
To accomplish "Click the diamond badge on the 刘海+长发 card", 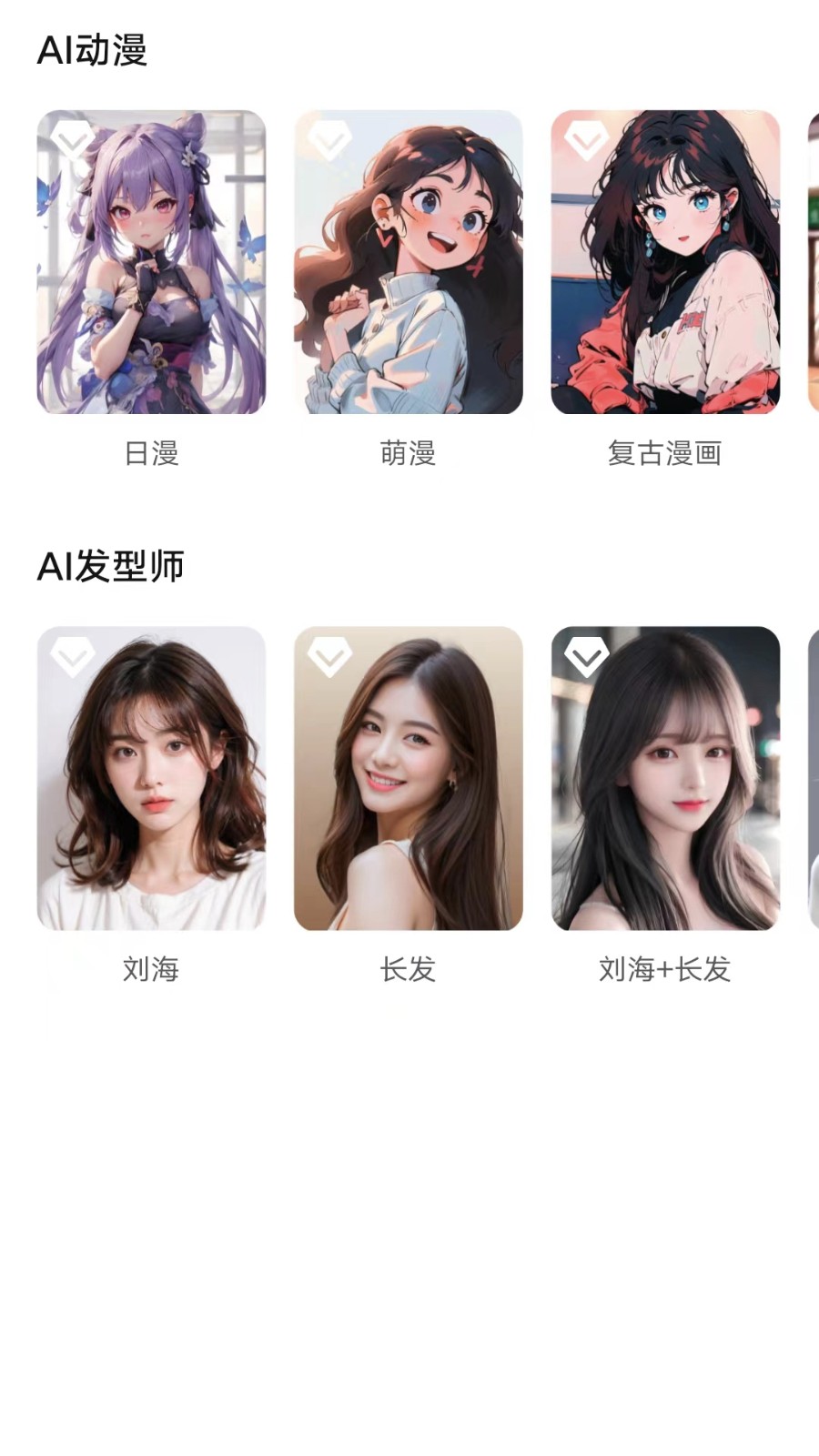I will click(586, 657).
